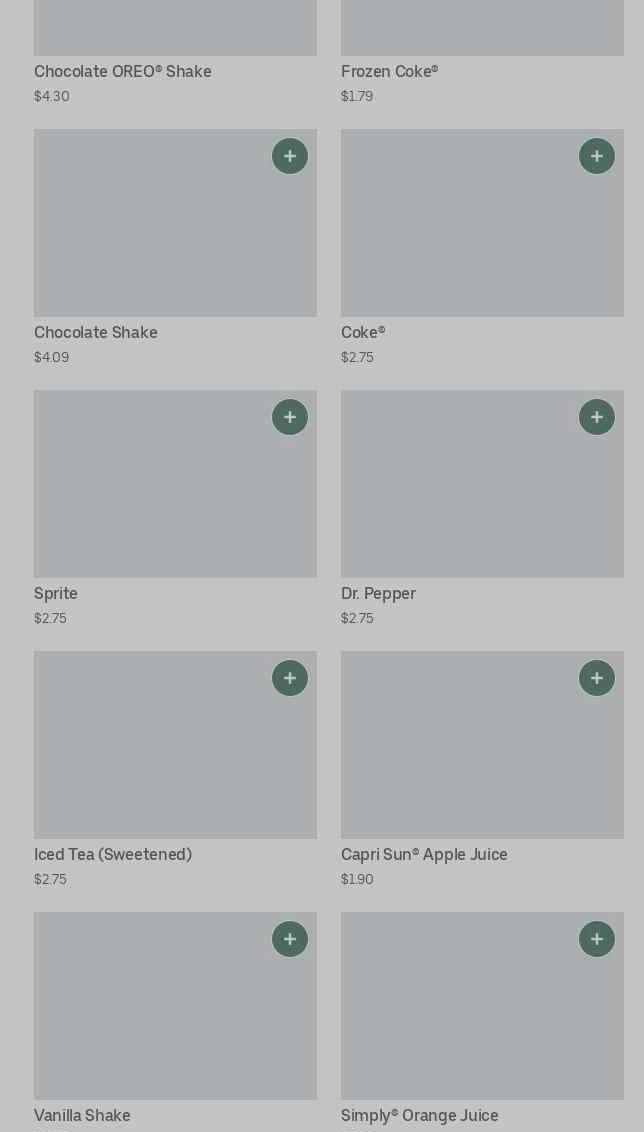Add Capri Sun Apple Juice to the cart
This screenshot has width=644, height=1132.
click(x=596, y=678)
